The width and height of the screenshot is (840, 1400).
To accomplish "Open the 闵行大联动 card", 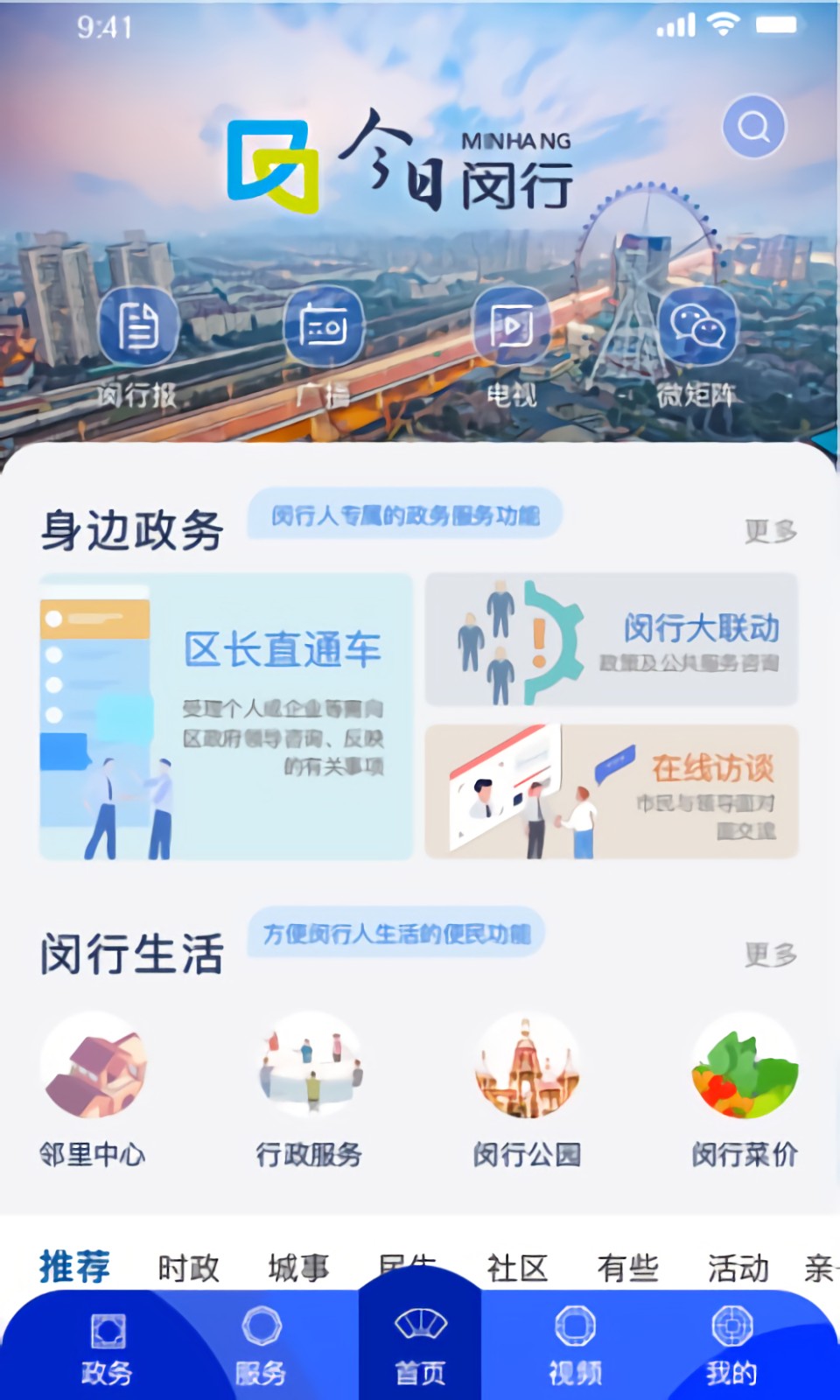I will click(612, 640).
